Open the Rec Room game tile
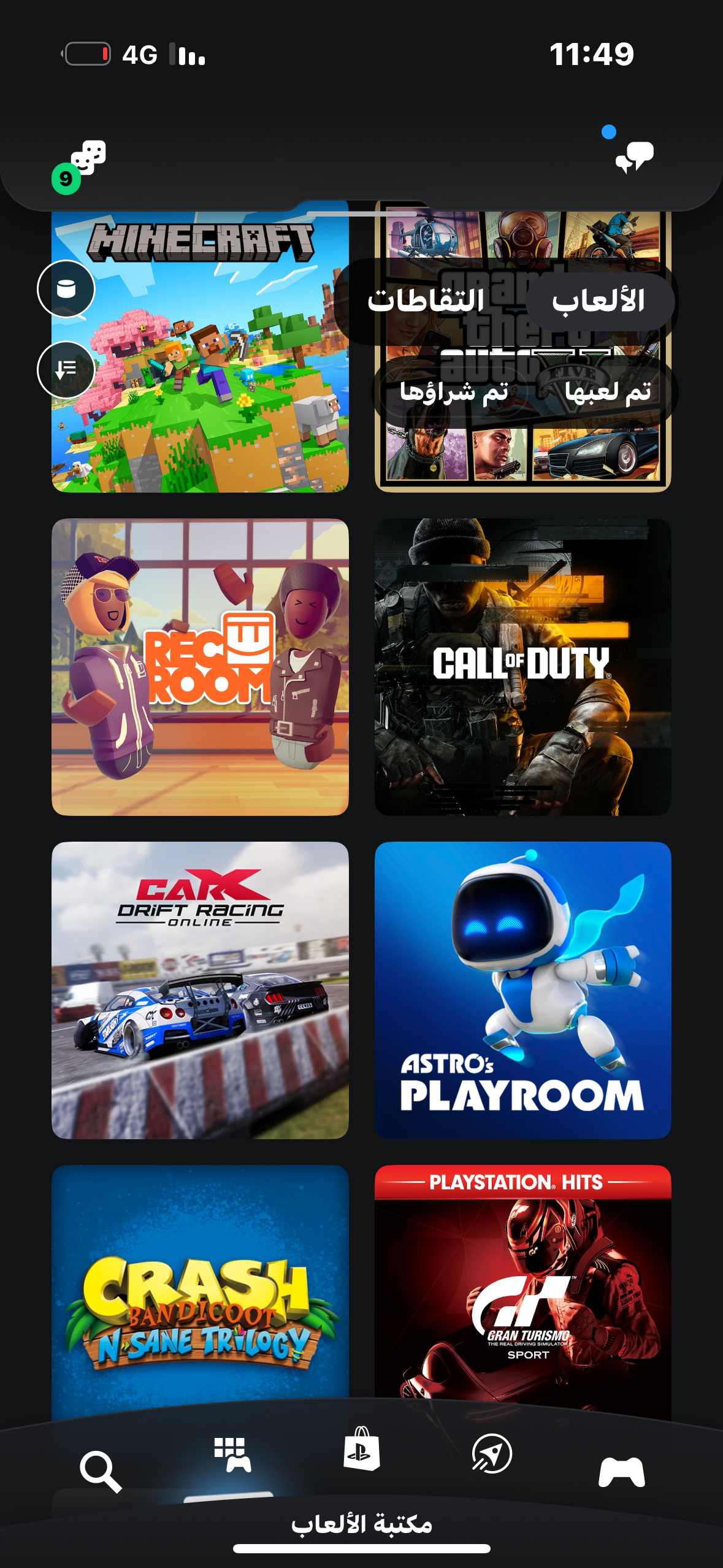The width and height of the screenshot is (723, 1568). click(200, 667)
